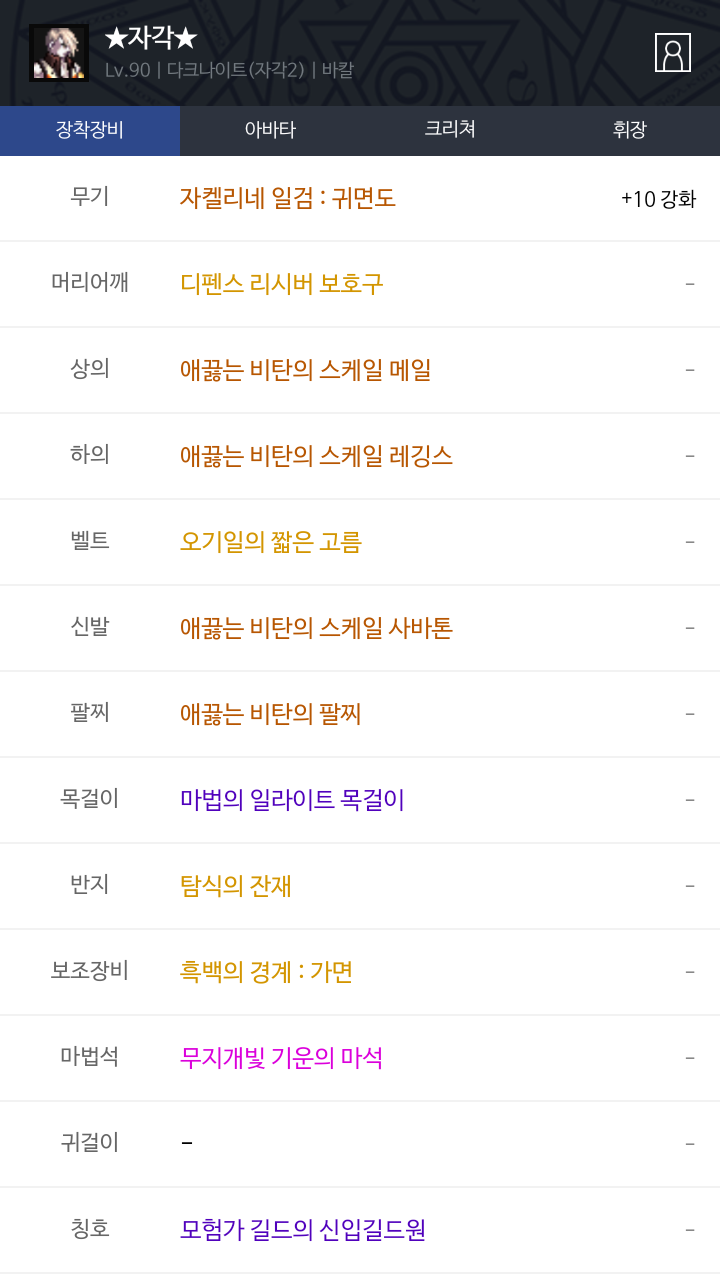The height and width of the screenshot is (1280, 720).
Task: Show 애끓는 비탄의 스케일 사바톤 details
Action: pyautogui.click(x=316, y=628)
